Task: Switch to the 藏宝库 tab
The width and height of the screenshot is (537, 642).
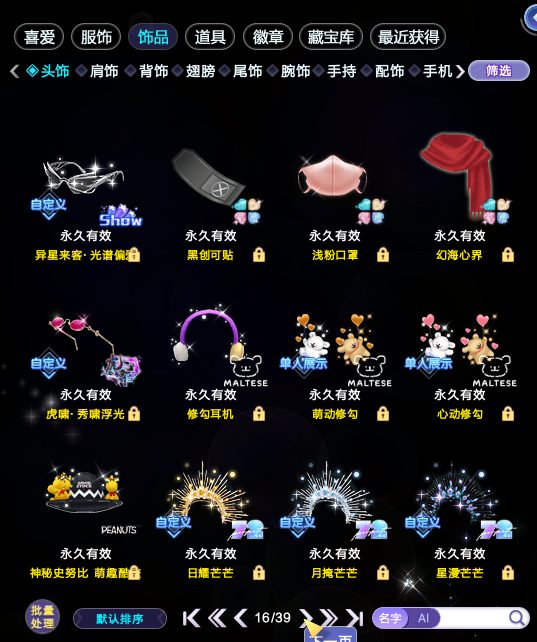Action: [x=331, y=37]
